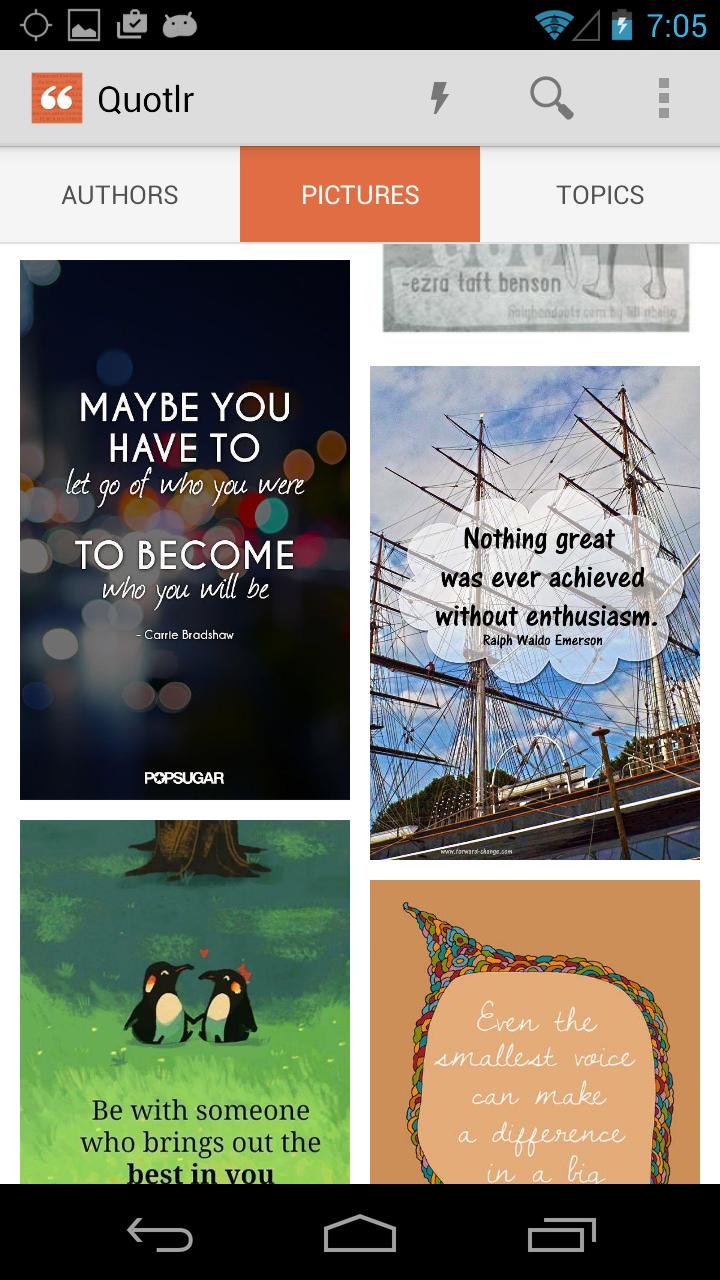The height and width of the screenshot is (1280, 720).
Task: Open search with the magnifier icon
Action: (x=549, y=97)
